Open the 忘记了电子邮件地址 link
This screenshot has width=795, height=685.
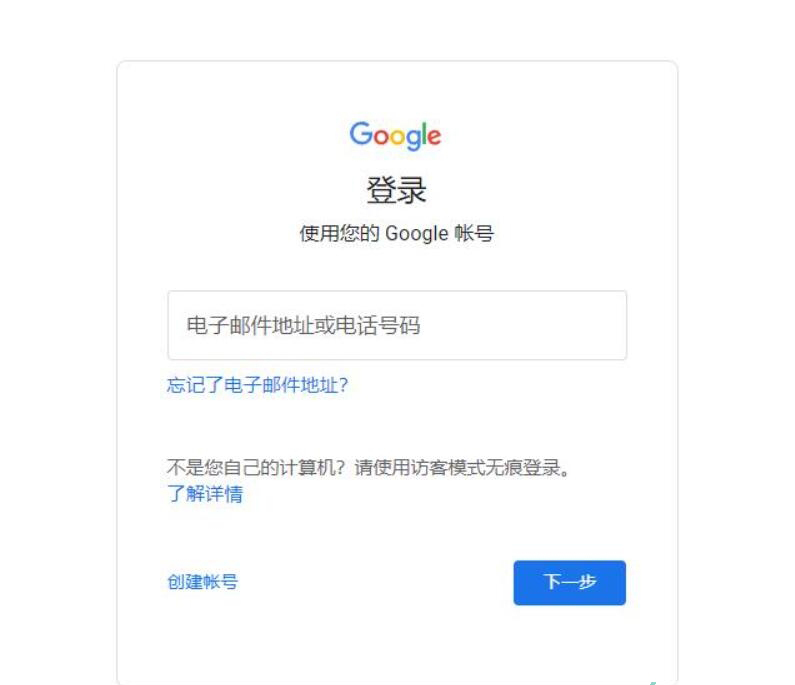[x=257, y=385]
